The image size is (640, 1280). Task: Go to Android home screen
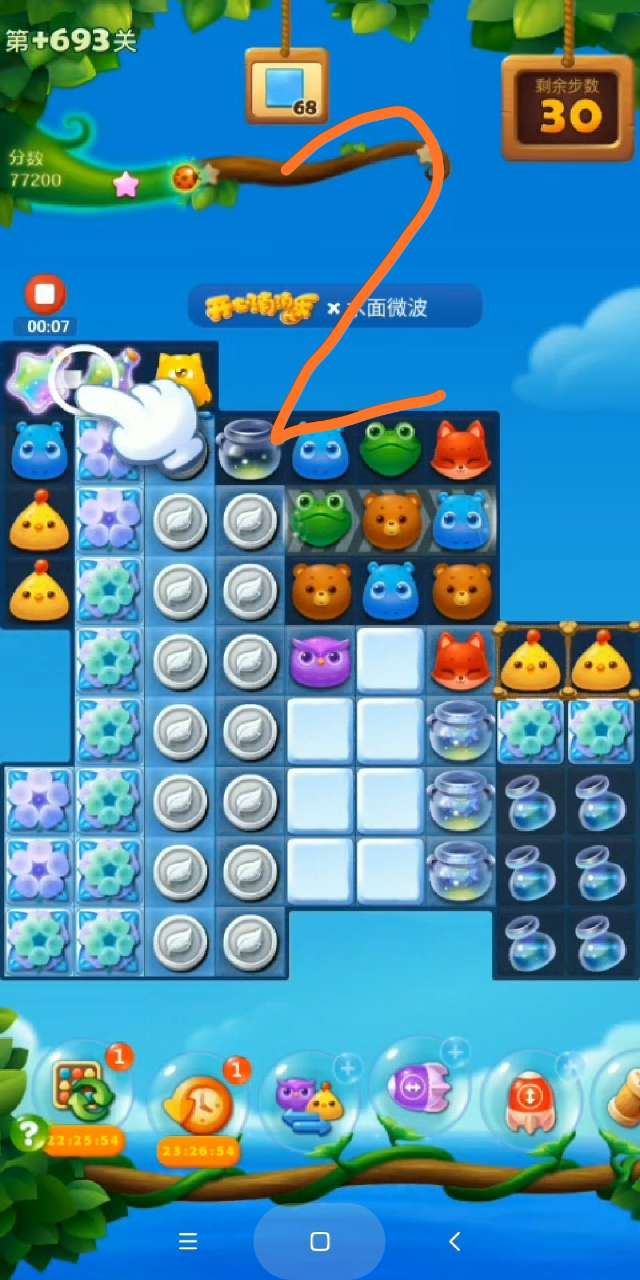coord(320,1241)
